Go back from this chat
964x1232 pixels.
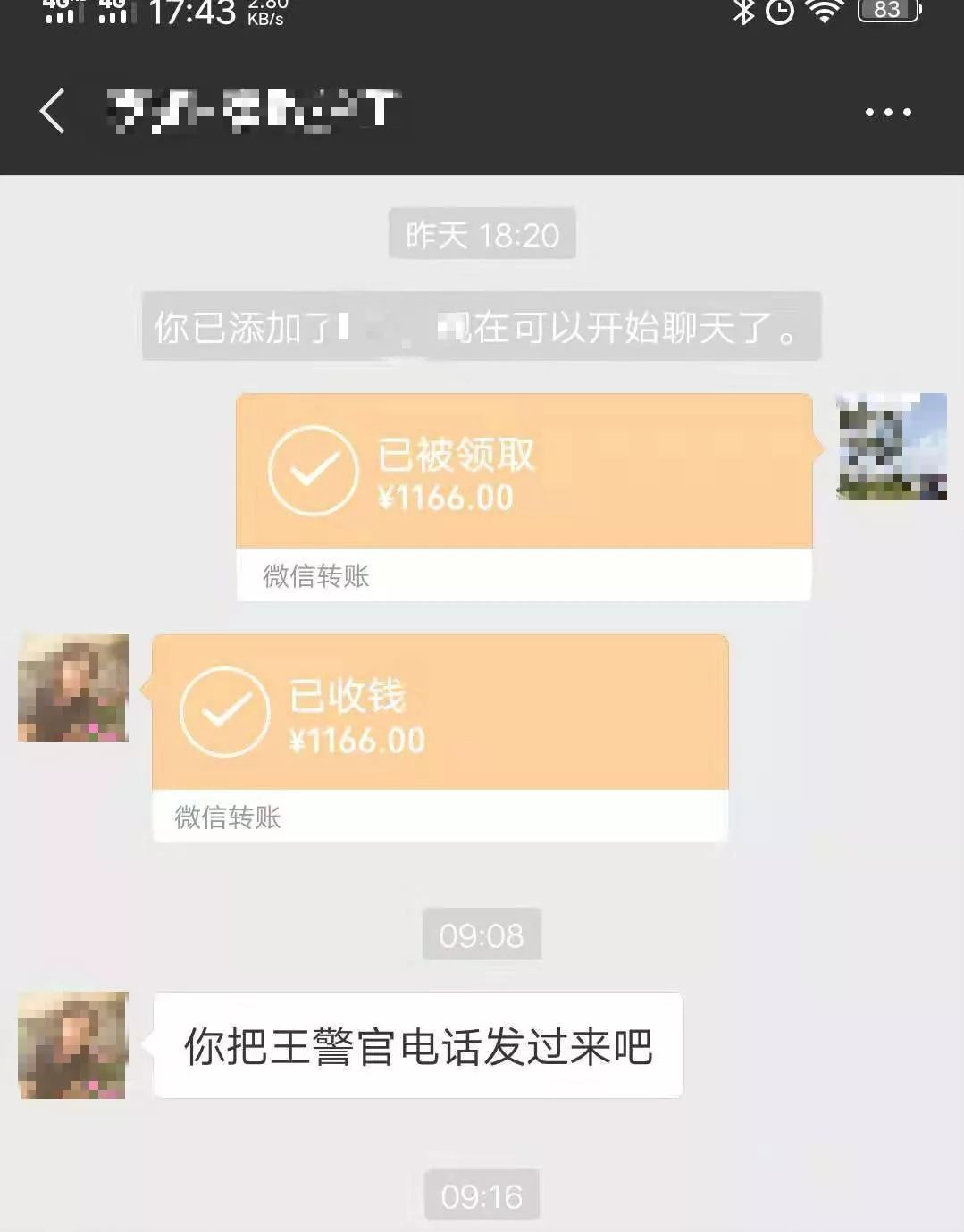53,111
